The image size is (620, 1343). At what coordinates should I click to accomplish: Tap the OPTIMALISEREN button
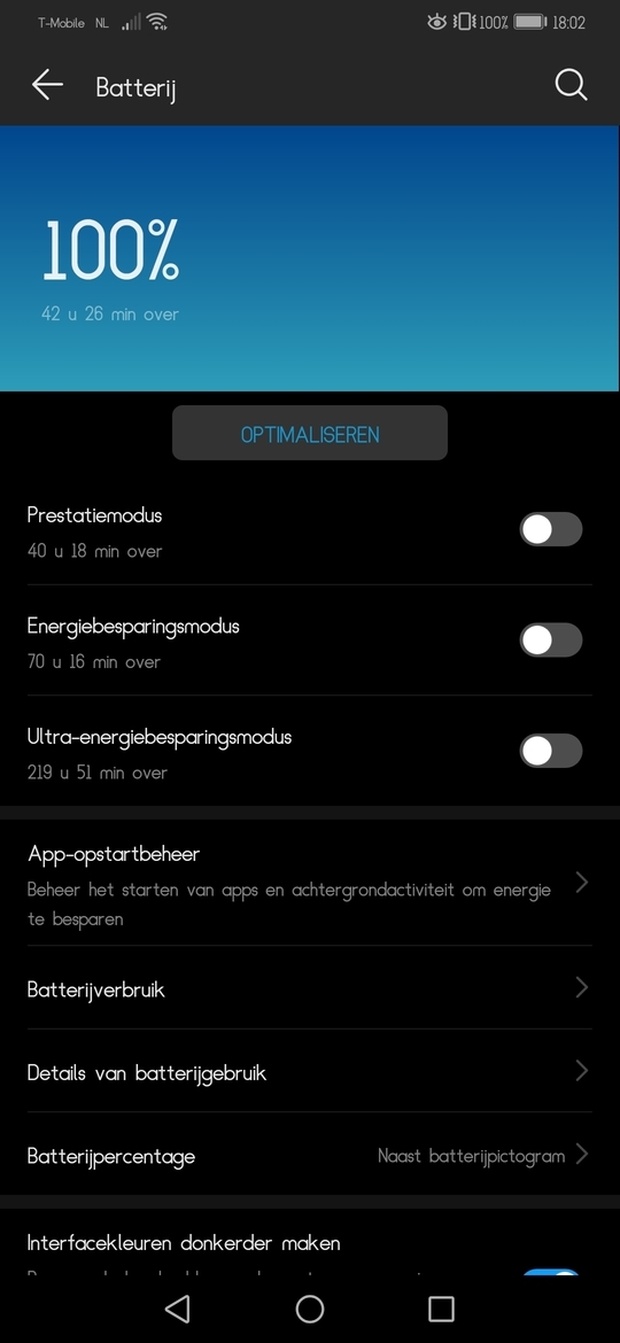[310, 434]
